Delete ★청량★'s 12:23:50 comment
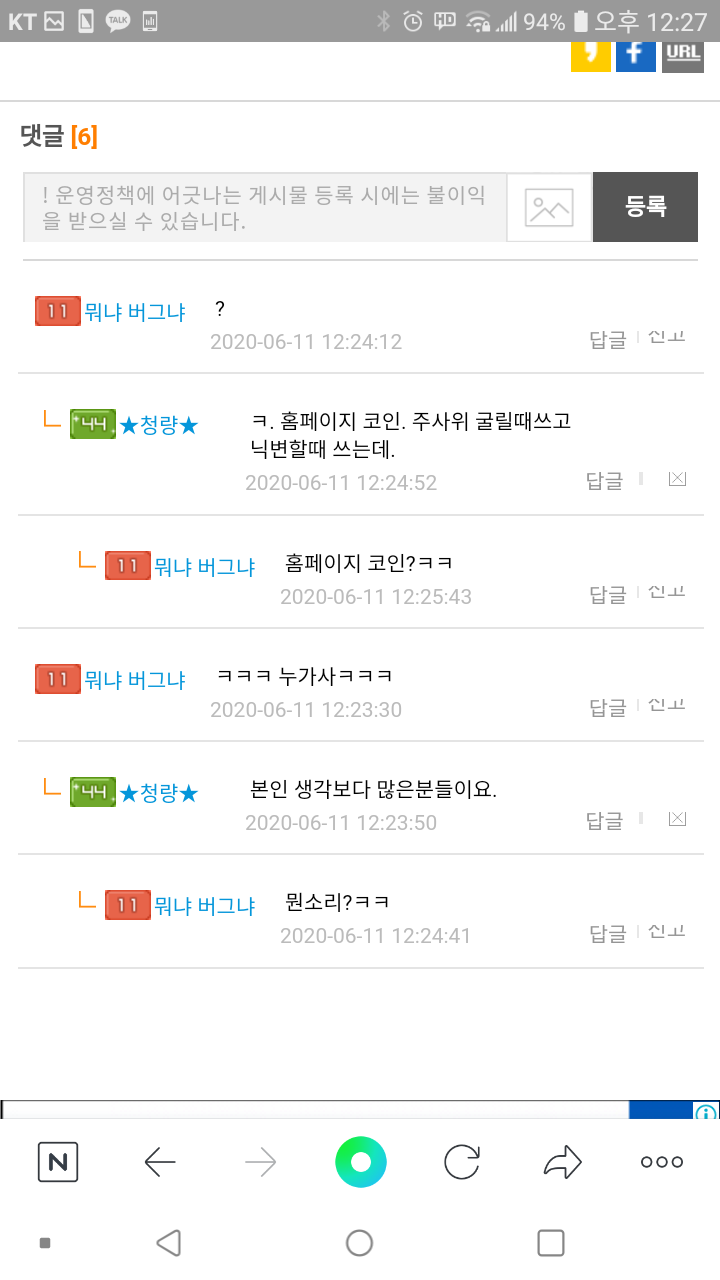The image size is (720, 1280). point(677,819)
